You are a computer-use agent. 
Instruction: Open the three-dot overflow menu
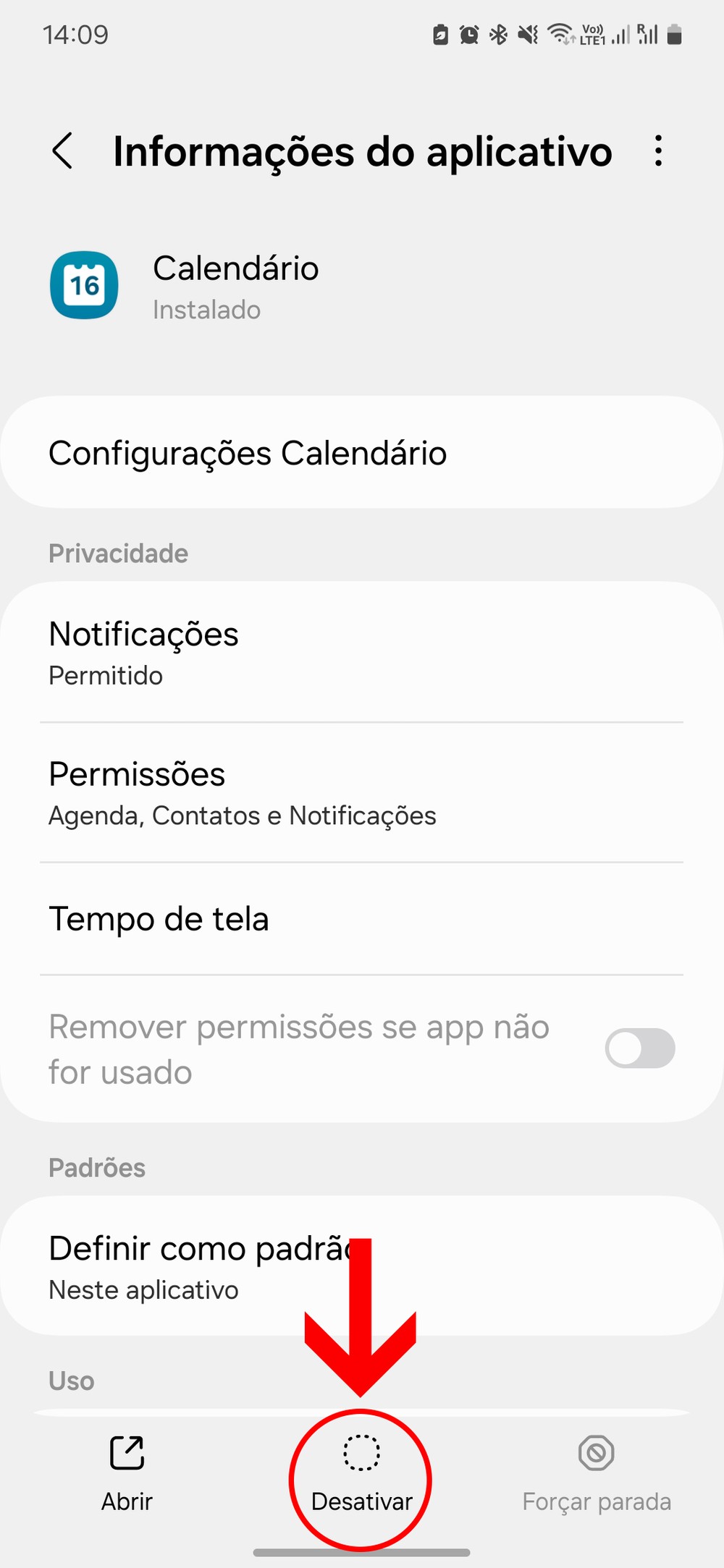click(657, 151)
